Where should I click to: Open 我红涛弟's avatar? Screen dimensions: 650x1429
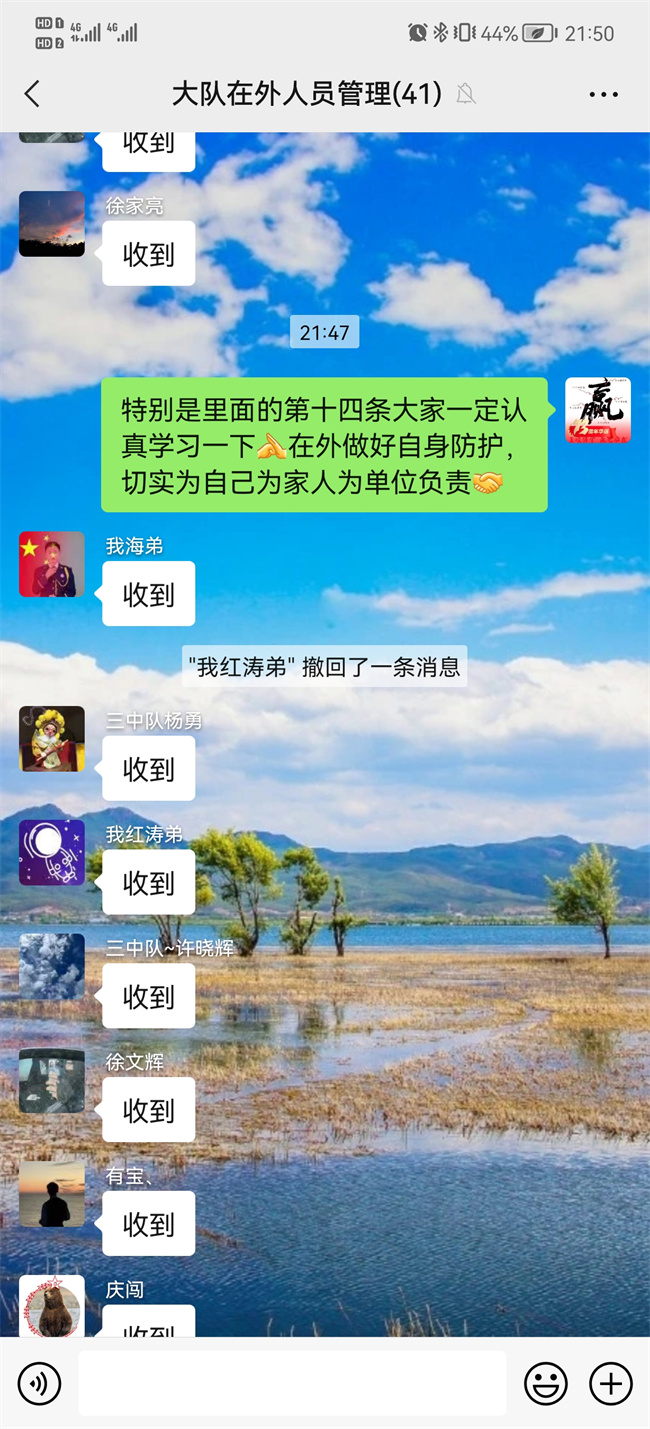point(52,853)
